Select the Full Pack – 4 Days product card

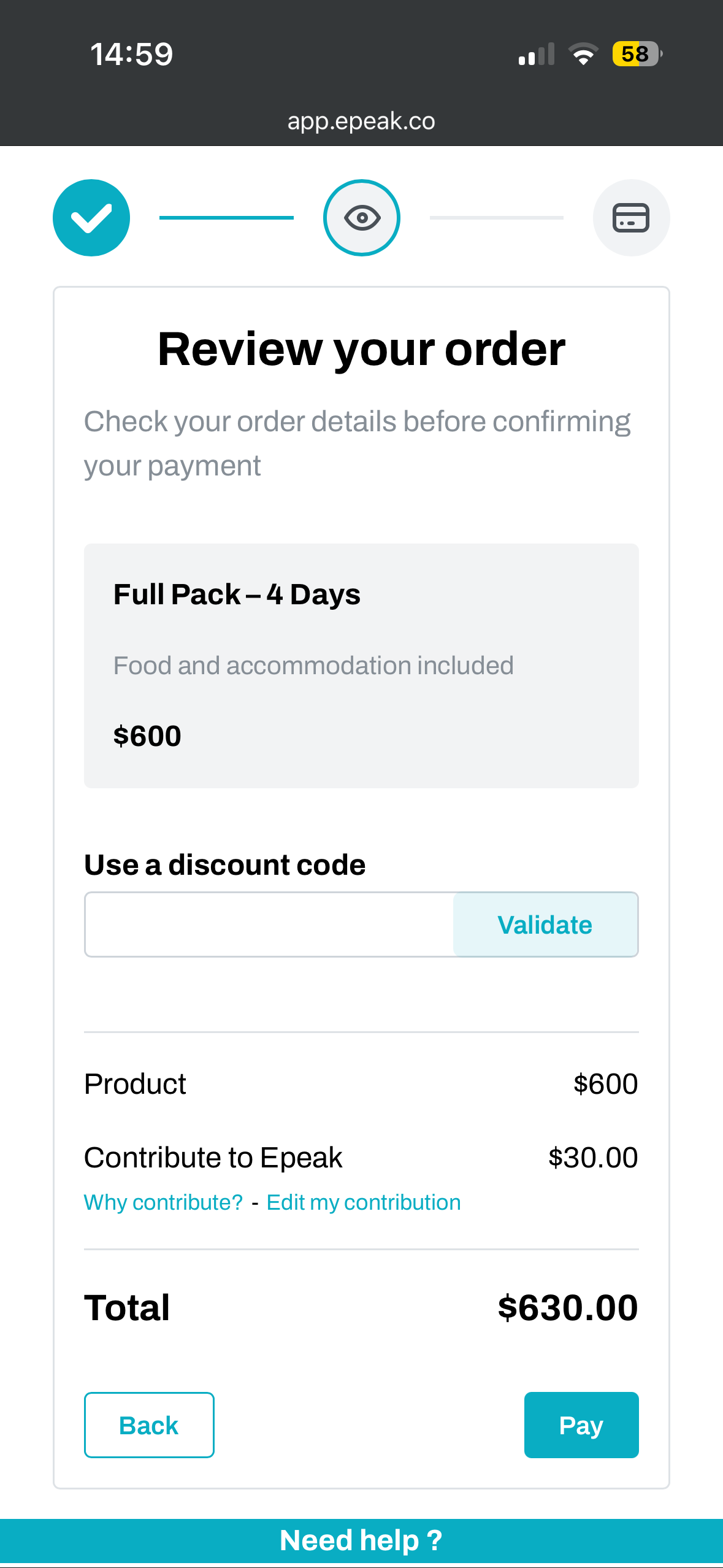[x=361, y=664]
